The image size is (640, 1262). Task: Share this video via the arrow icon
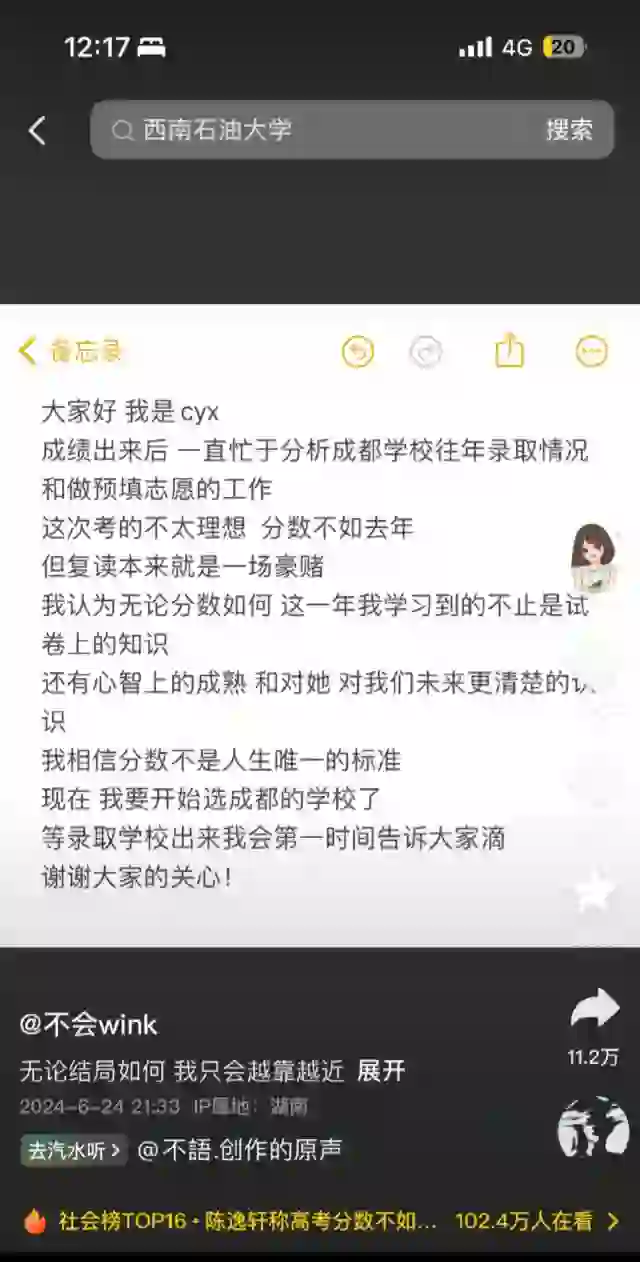point(595,1010)
